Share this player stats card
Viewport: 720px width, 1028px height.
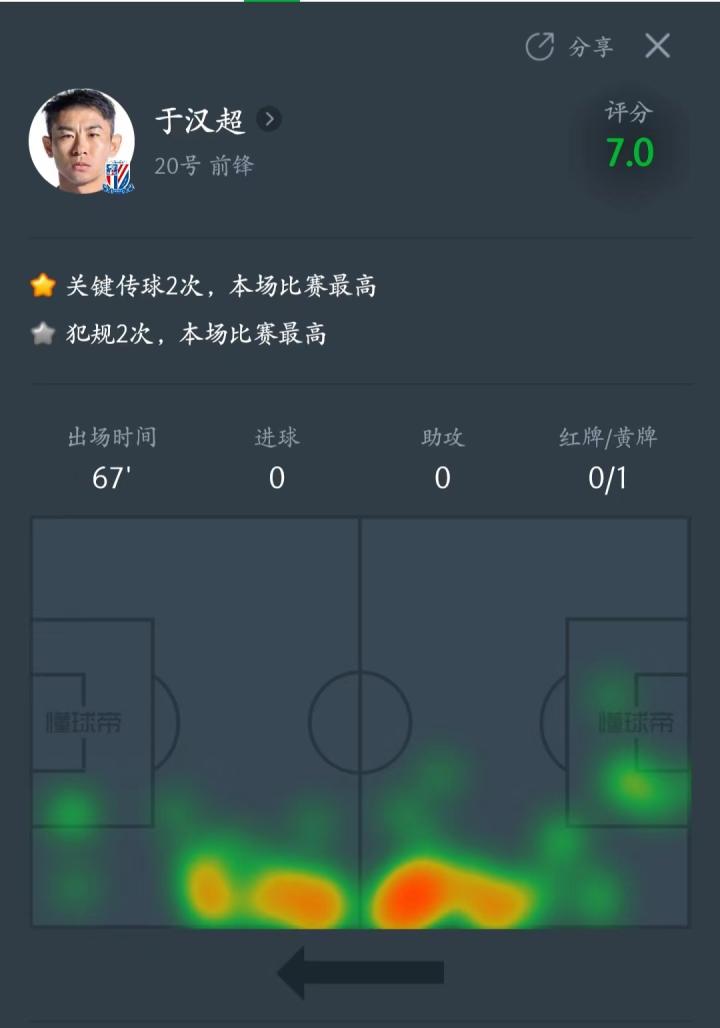tap(570, 47)
